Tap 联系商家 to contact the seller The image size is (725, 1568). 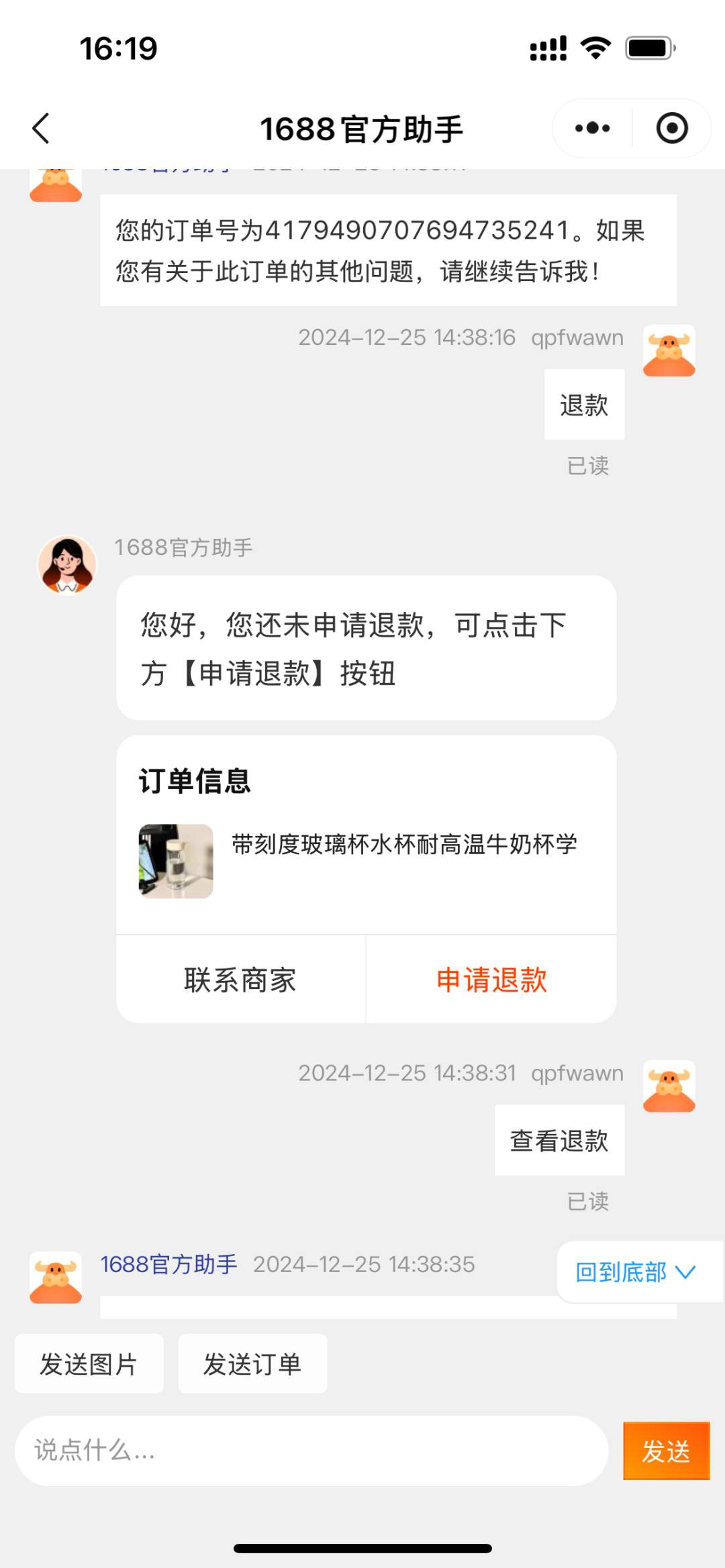pyautogui.click(x=240, y=980)
